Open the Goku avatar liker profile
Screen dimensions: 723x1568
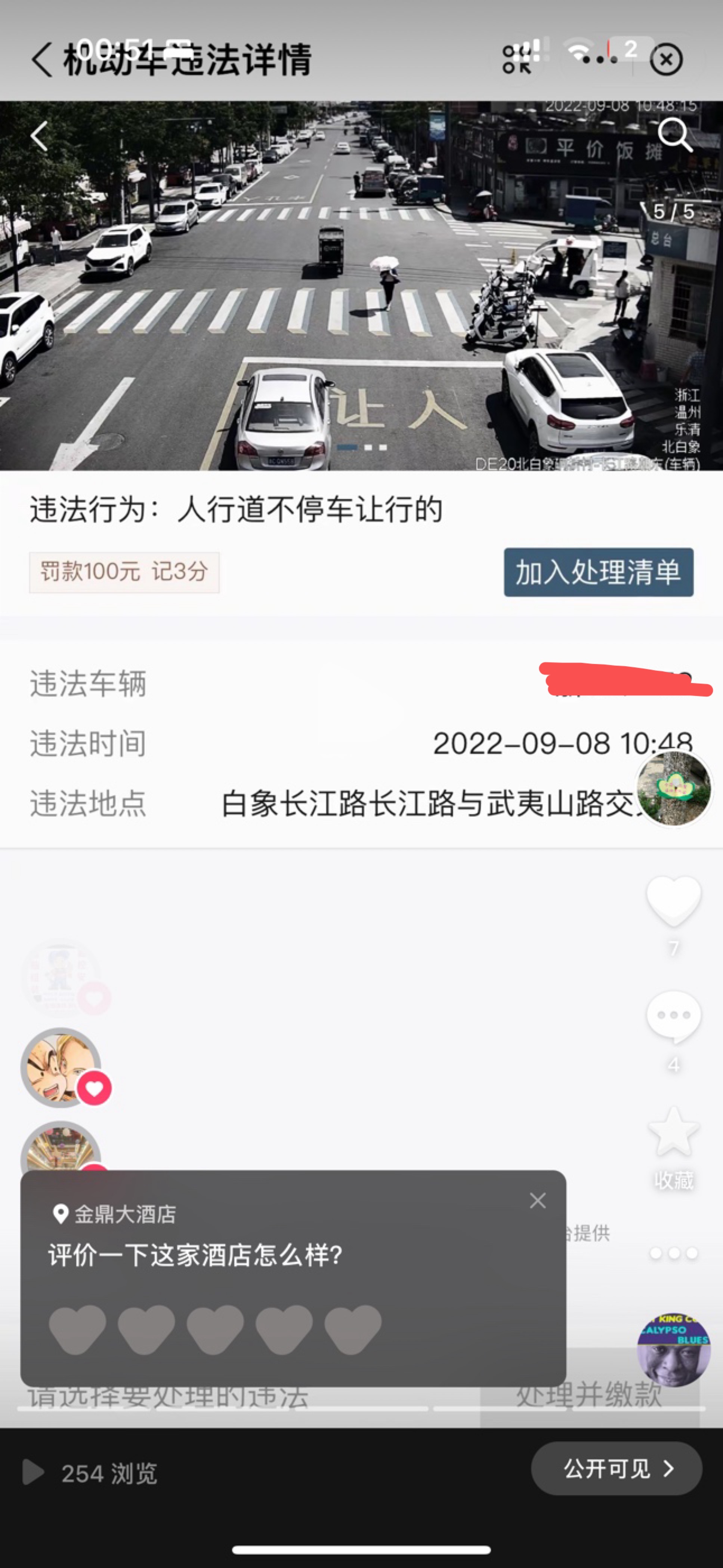pyautogui.click(x=61, y=1067)
